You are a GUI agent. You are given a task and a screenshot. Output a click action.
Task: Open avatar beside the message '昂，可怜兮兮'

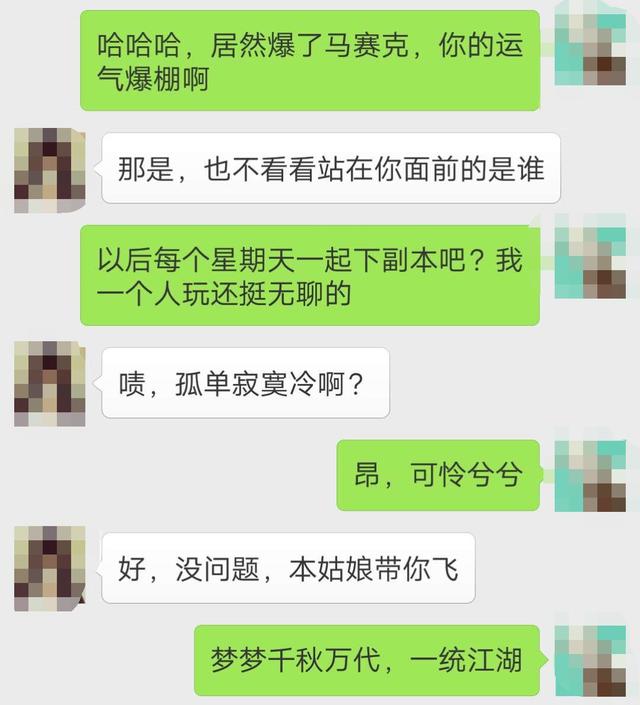click(590, 476)
